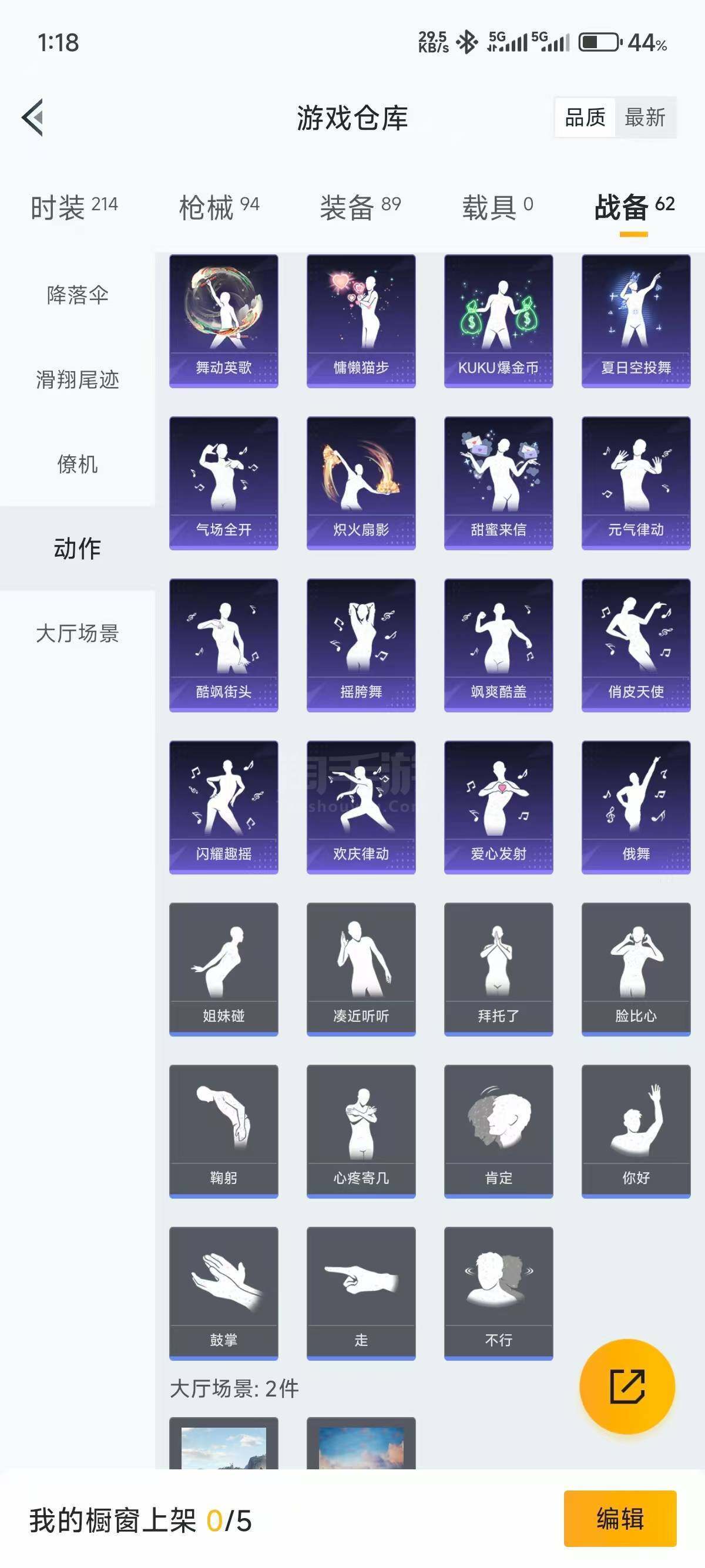
Task: Go back using the top-left arrow
Action: coord(33,117)
